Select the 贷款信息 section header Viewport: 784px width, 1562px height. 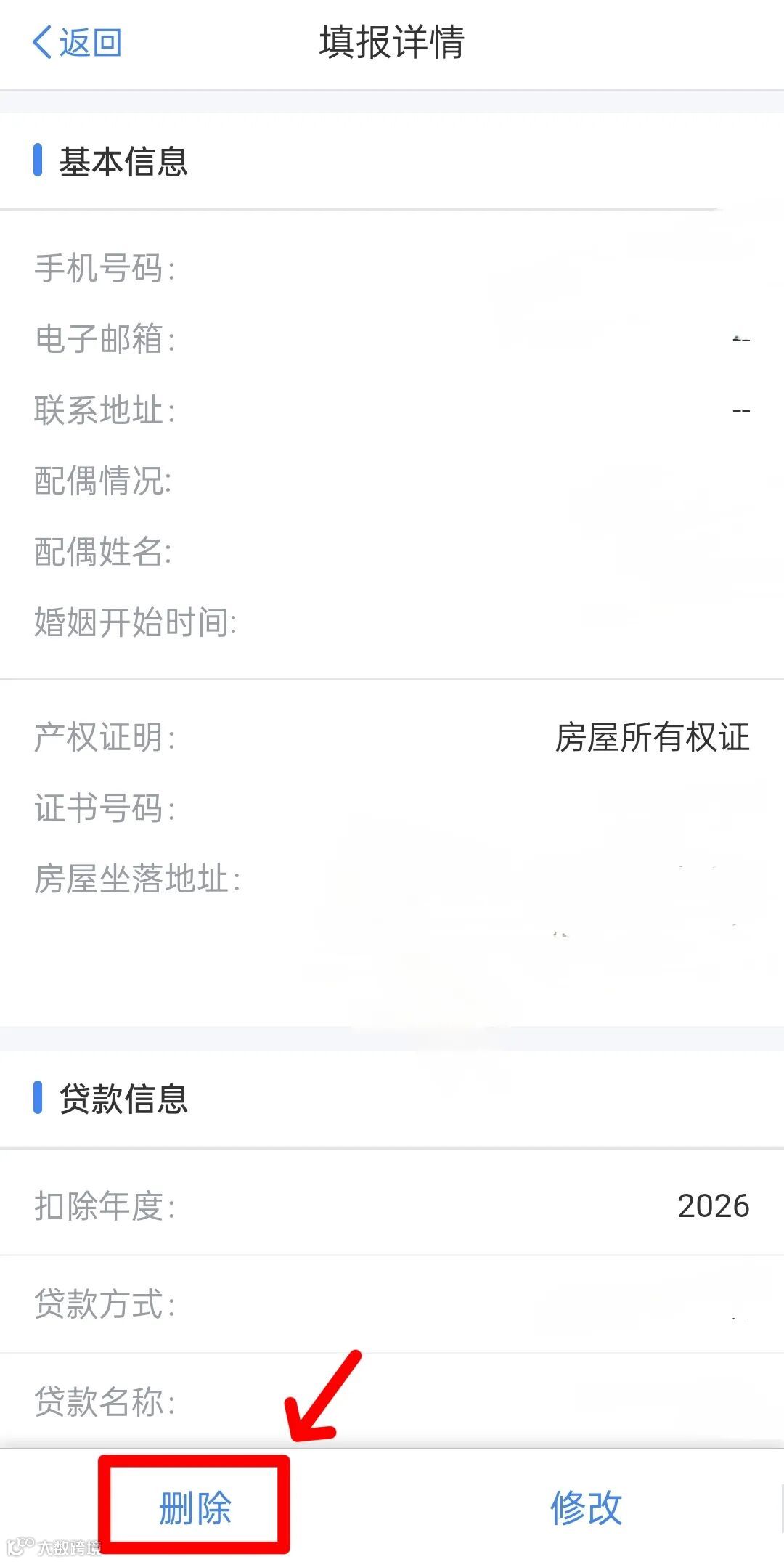coord(123,1100)
